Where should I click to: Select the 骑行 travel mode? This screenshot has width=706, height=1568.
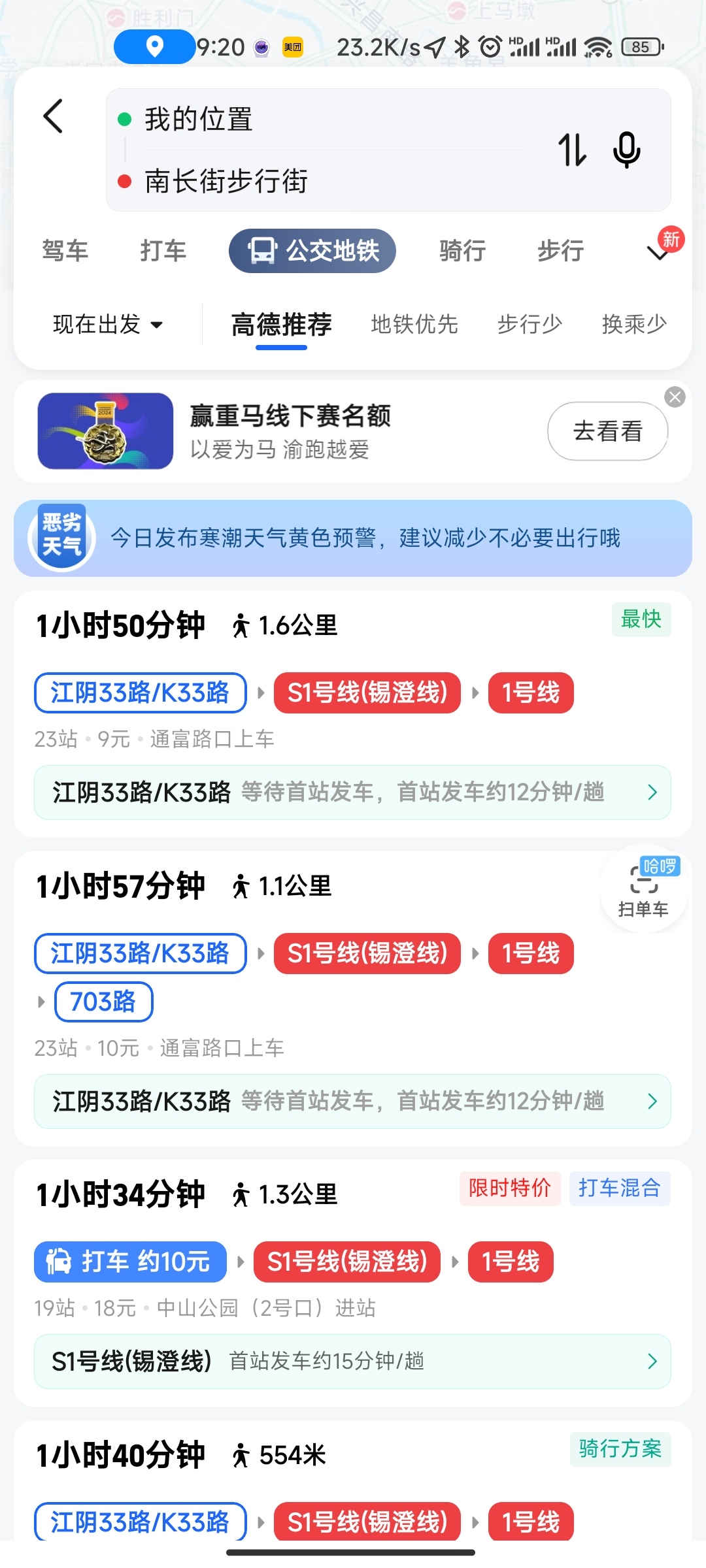tap(462, 251)
